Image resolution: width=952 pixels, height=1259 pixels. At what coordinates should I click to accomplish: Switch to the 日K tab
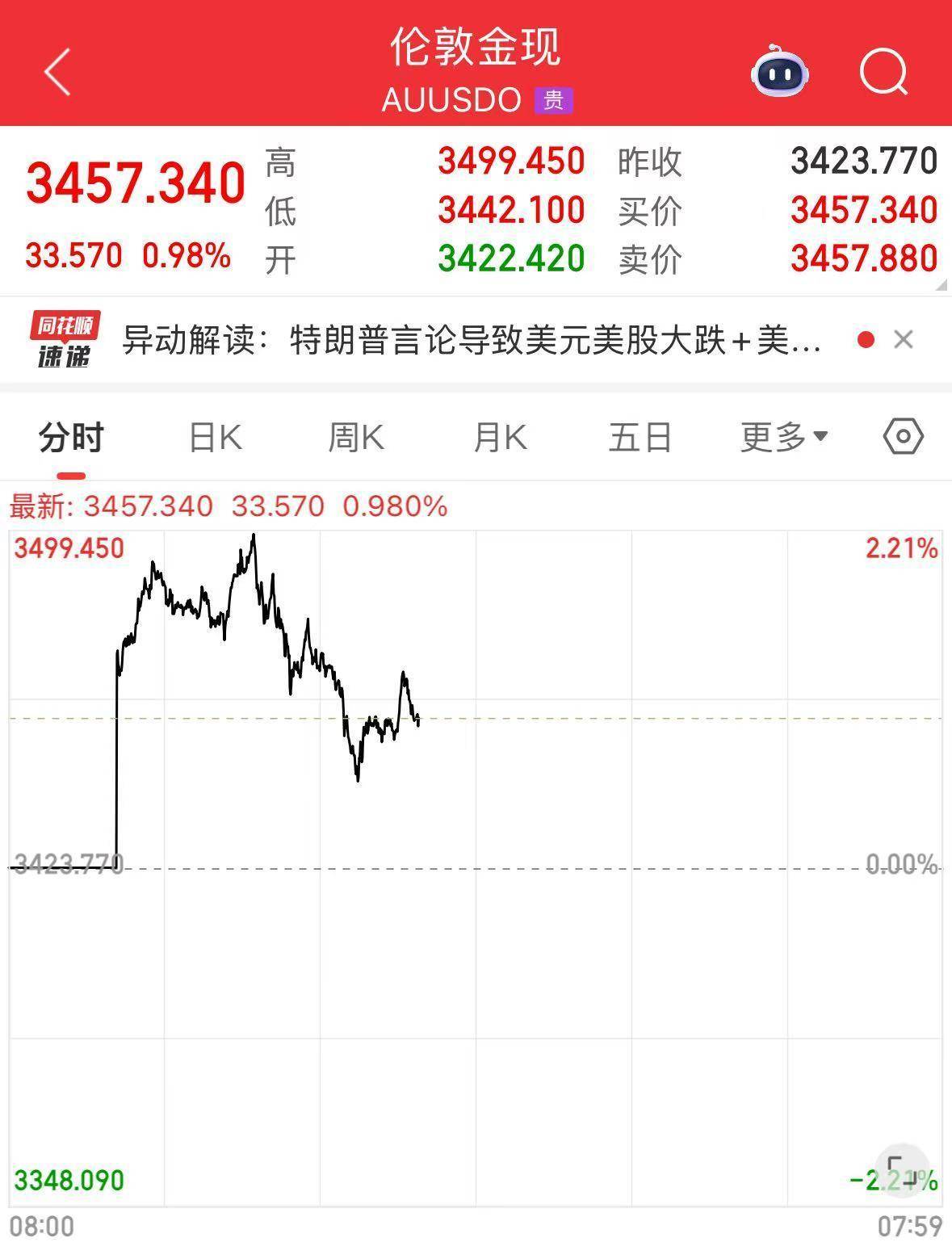pyautogui.click(x=214, y=435)
